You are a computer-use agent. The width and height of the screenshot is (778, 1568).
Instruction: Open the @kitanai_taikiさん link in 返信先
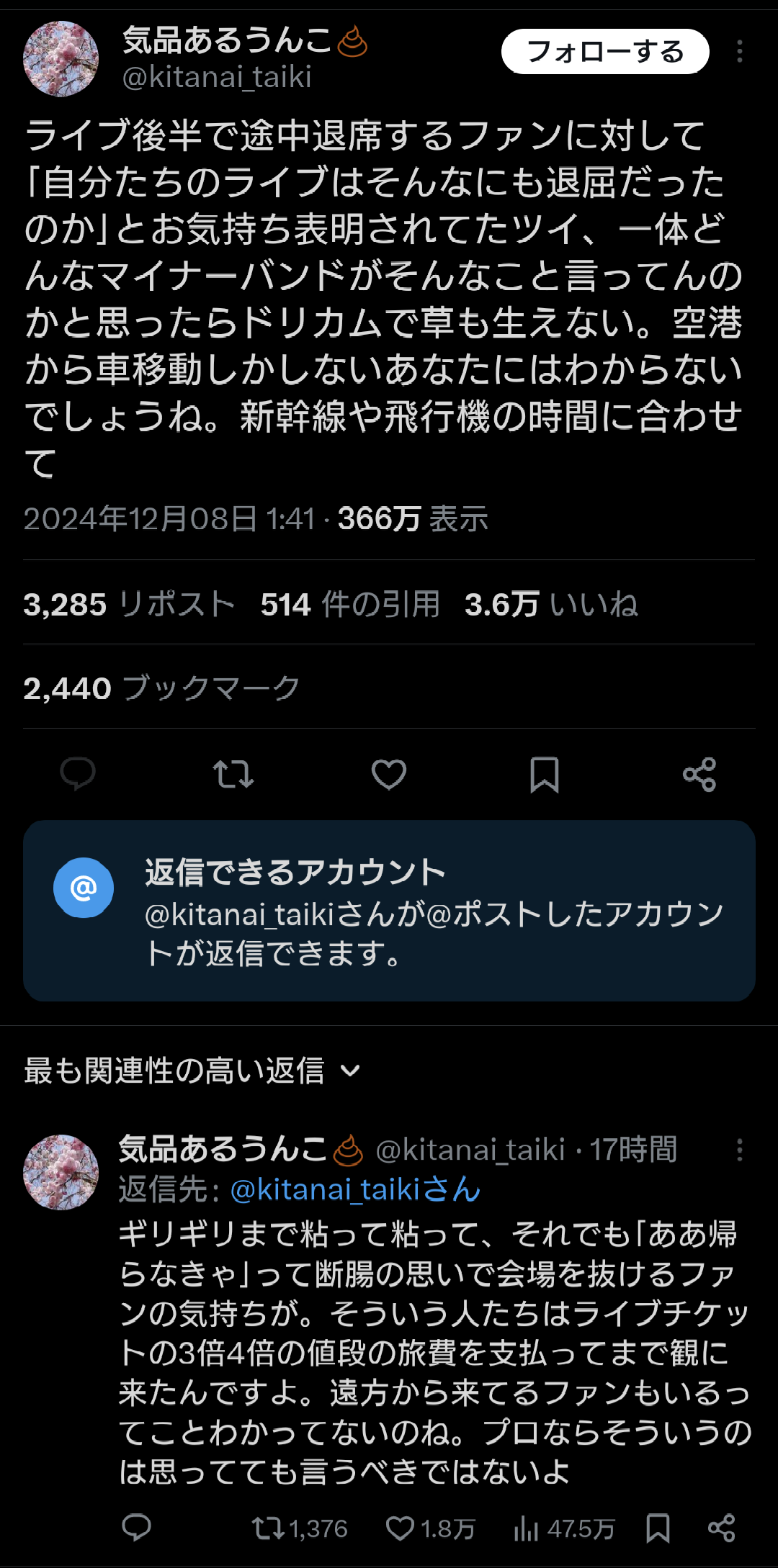[x=355, y=1189]
